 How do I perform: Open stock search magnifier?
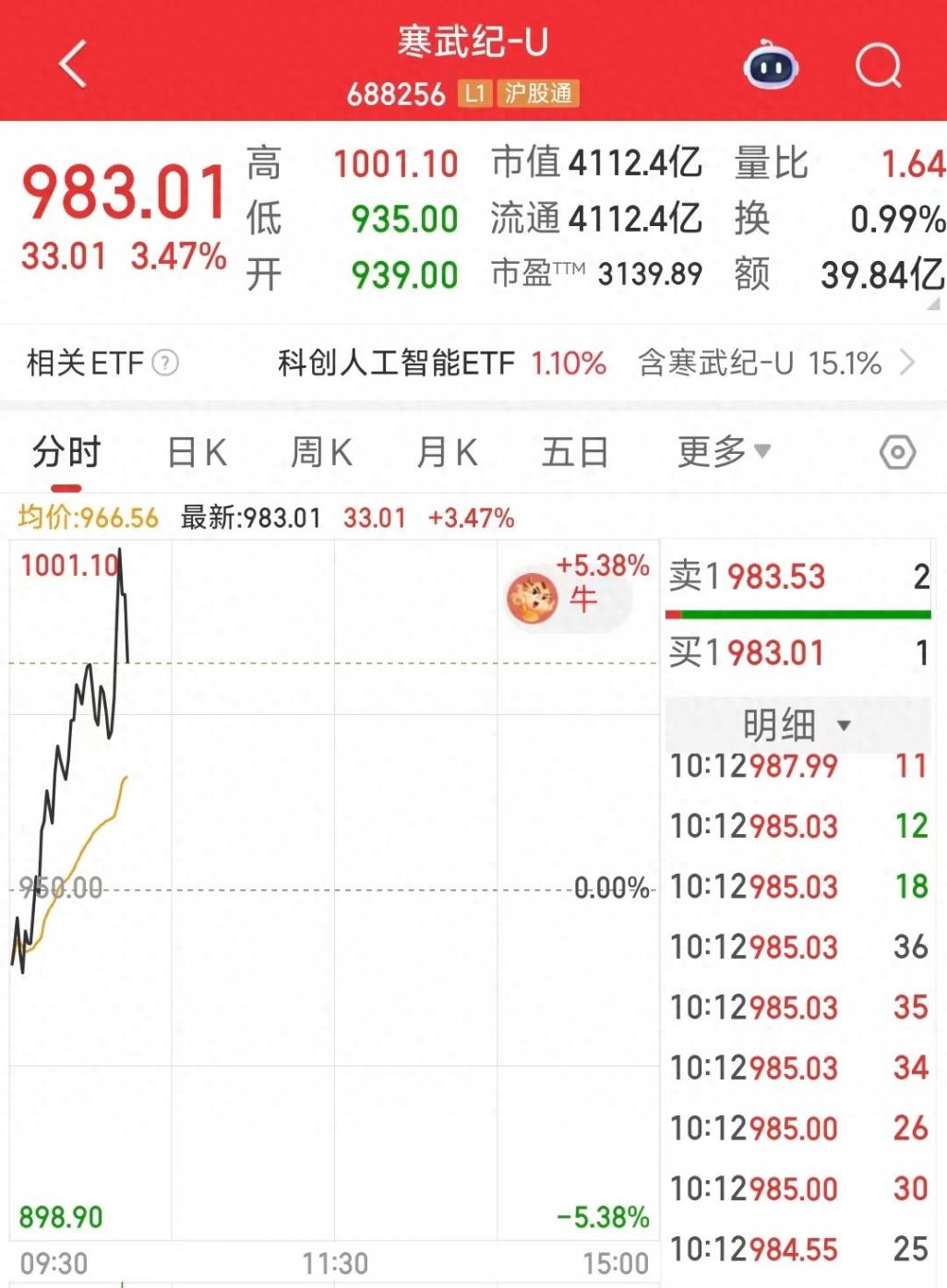point(877,66)
